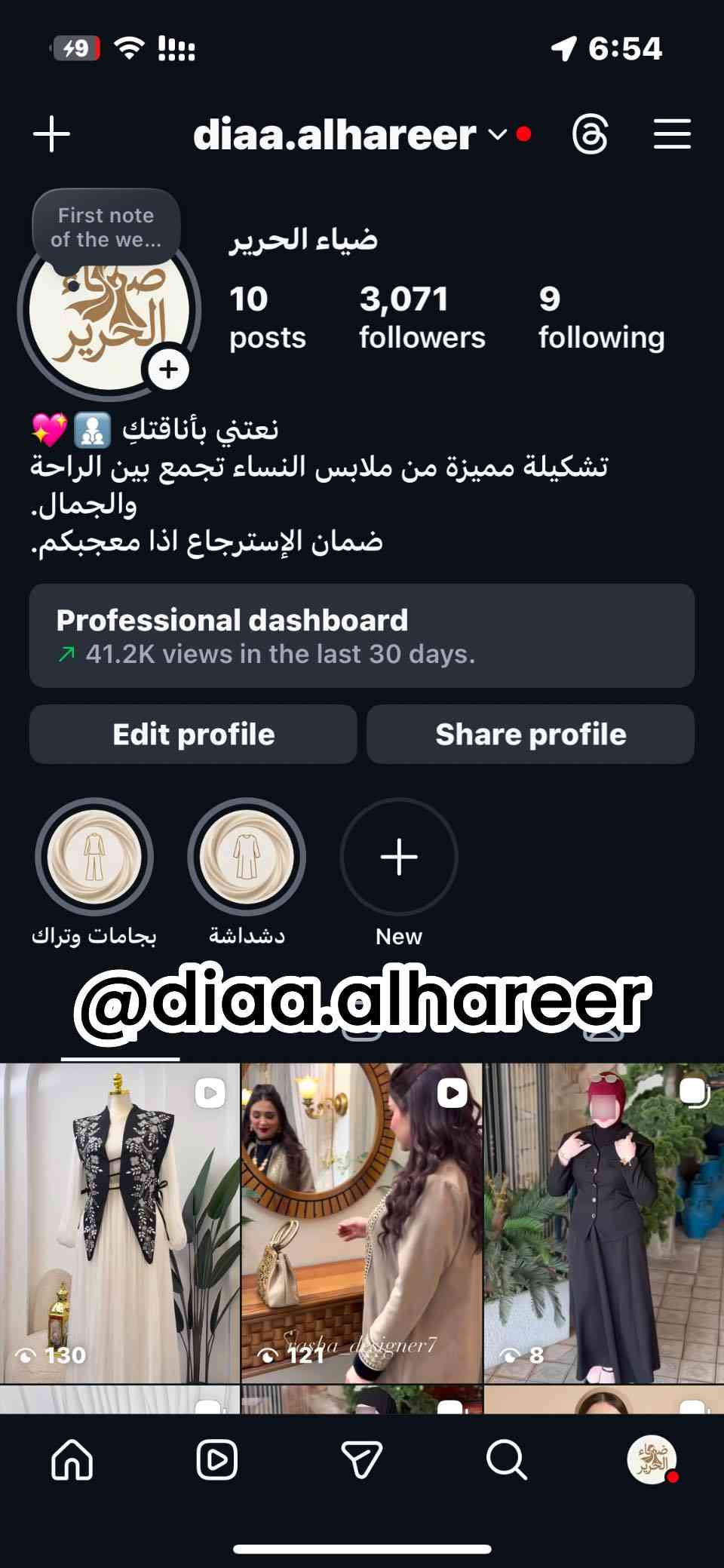
Task: Open the دشداشة highlight
Action: (x=247, y=858)
